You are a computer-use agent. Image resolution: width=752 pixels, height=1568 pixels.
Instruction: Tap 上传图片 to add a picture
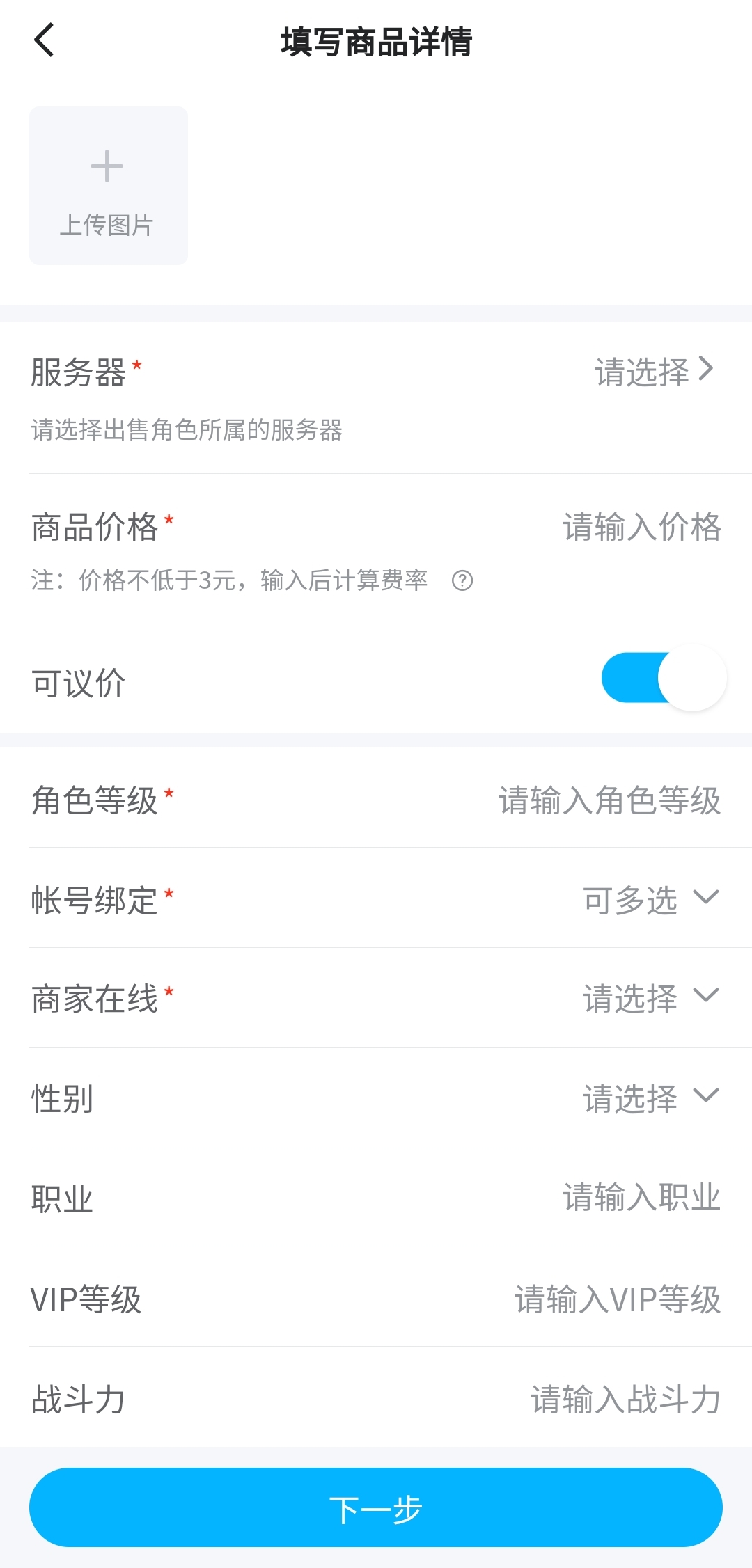[x=108, y=186]
